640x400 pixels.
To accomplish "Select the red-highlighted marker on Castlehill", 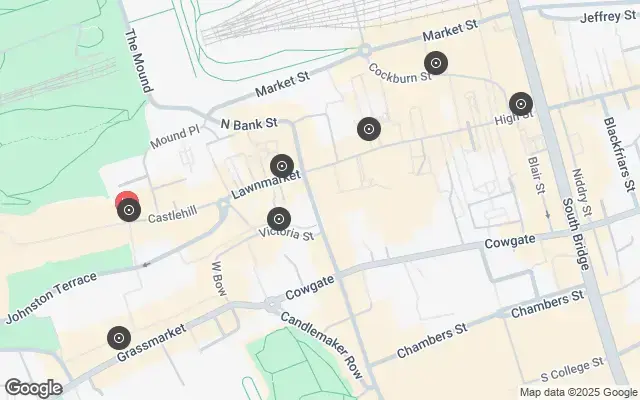I will 128,210.
